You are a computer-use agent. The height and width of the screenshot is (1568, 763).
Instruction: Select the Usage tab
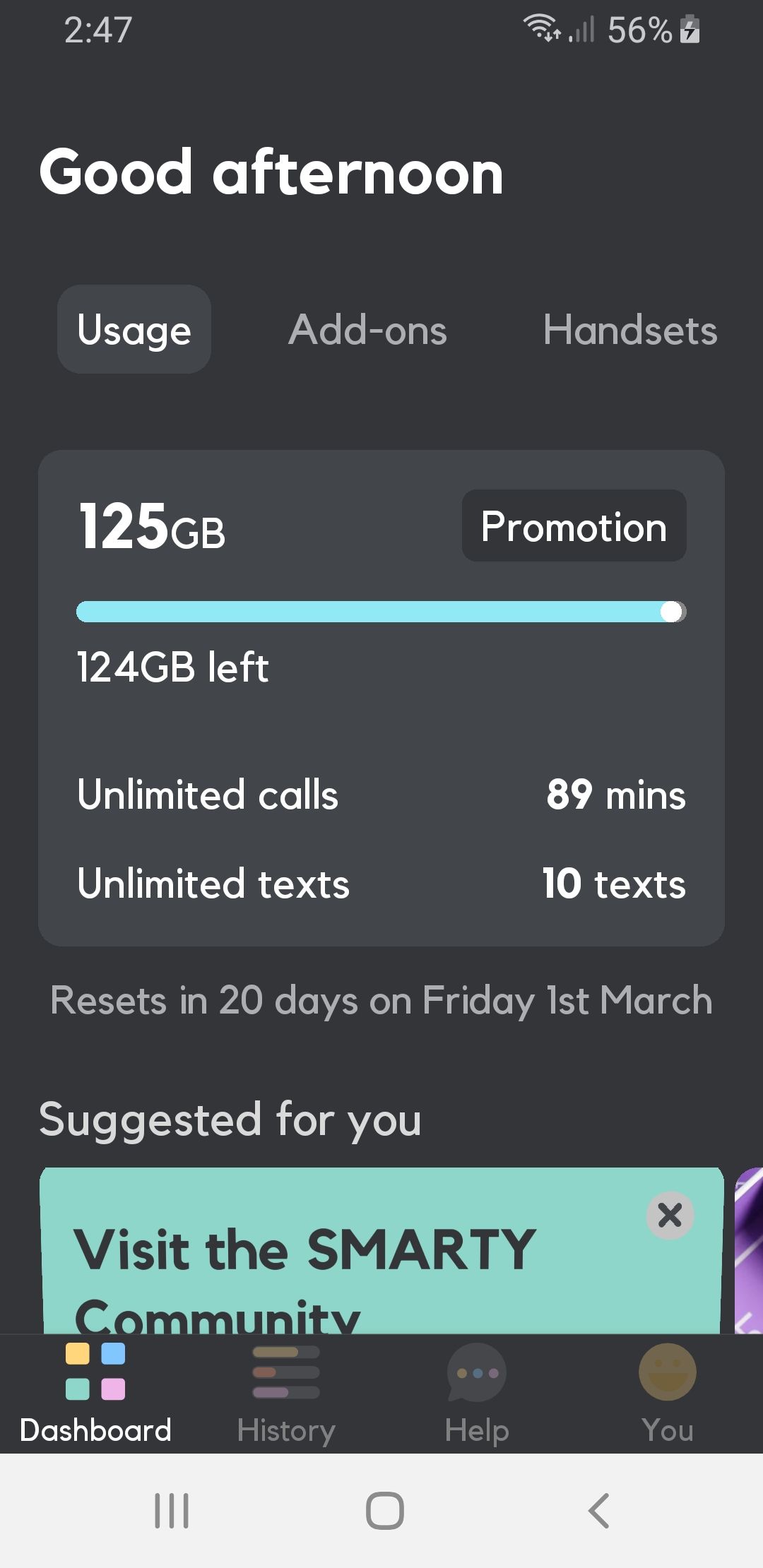[134, 329]
